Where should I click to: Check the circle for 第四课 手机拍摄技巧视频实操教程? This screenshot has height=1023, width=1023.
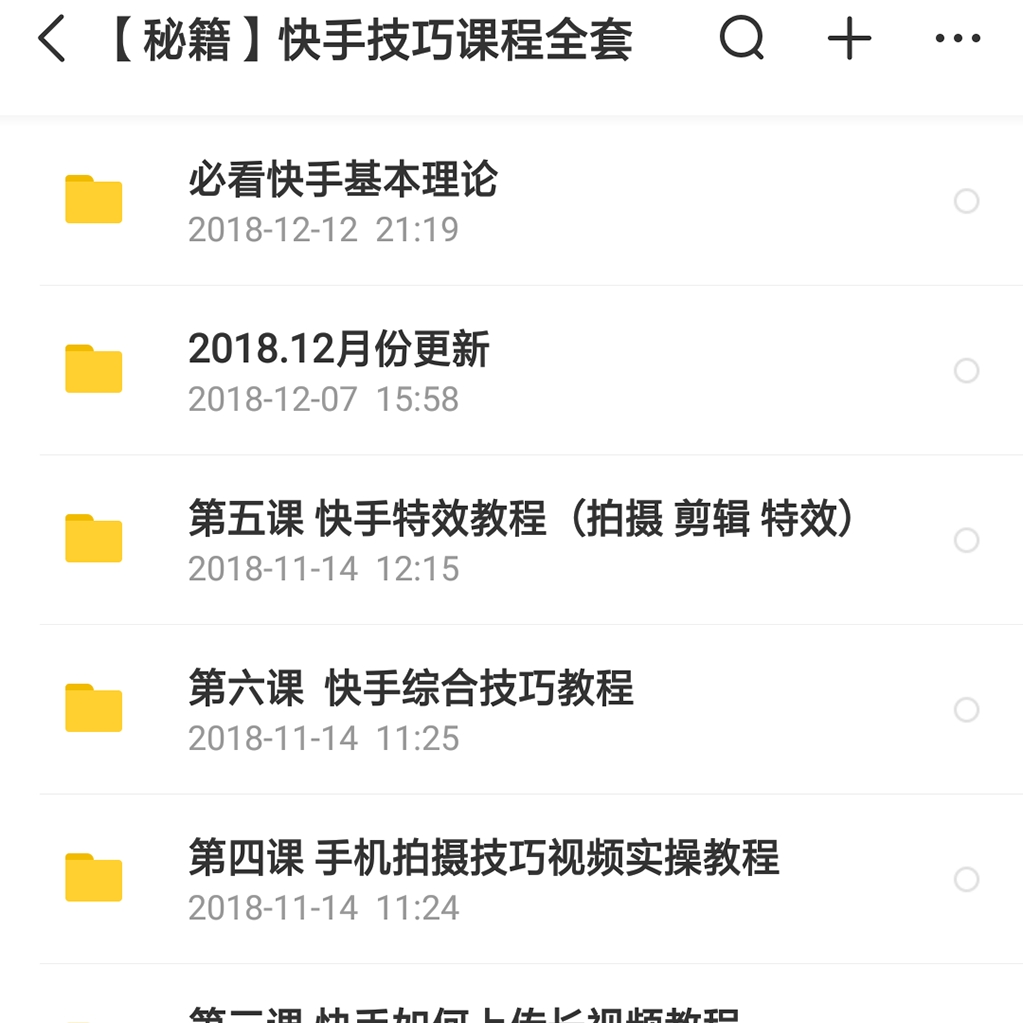point(966,880)
